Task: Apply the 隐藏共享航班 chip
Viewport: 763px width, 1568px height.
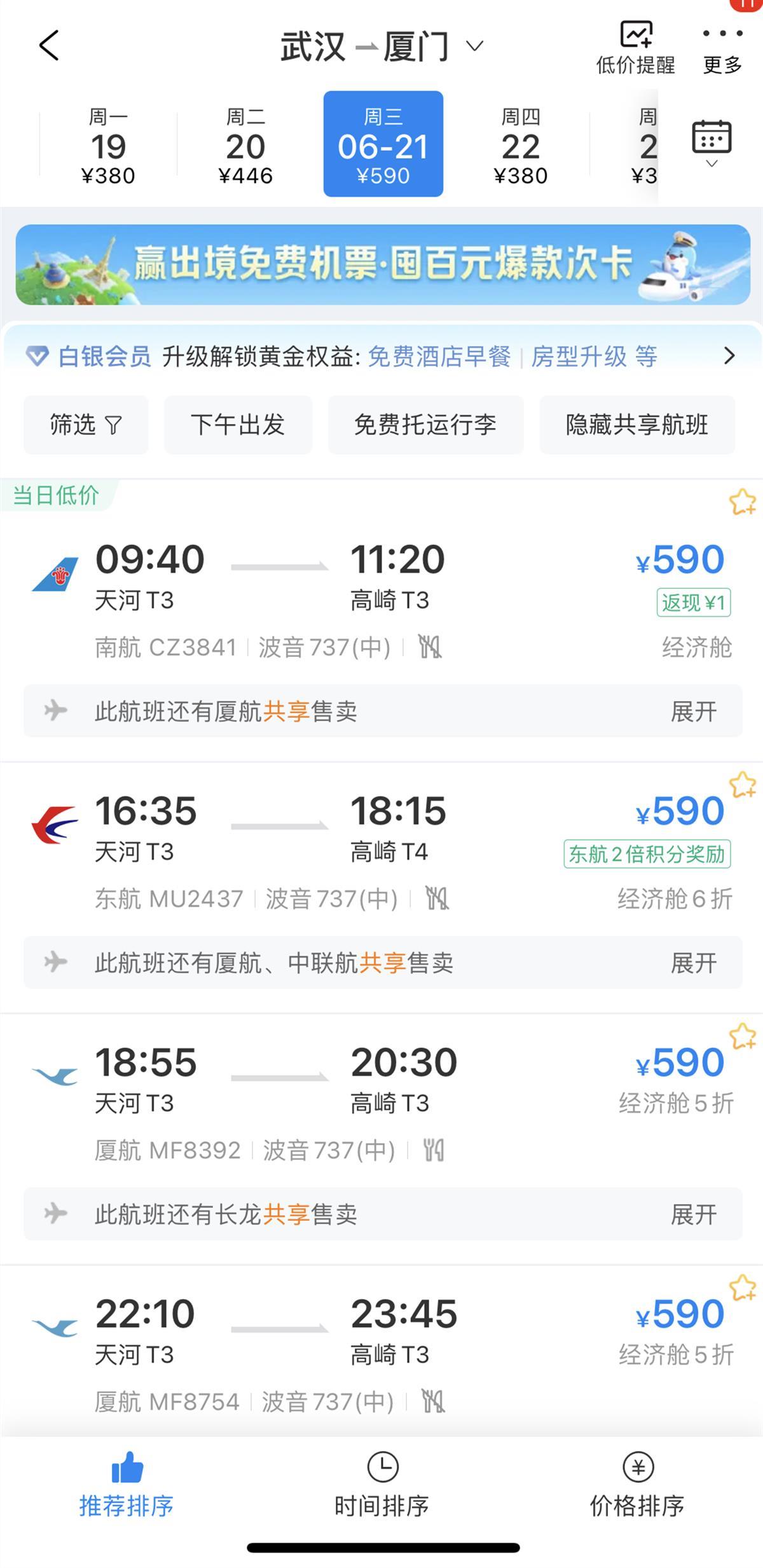Action: pyautogui.click(x=637, y=425)
